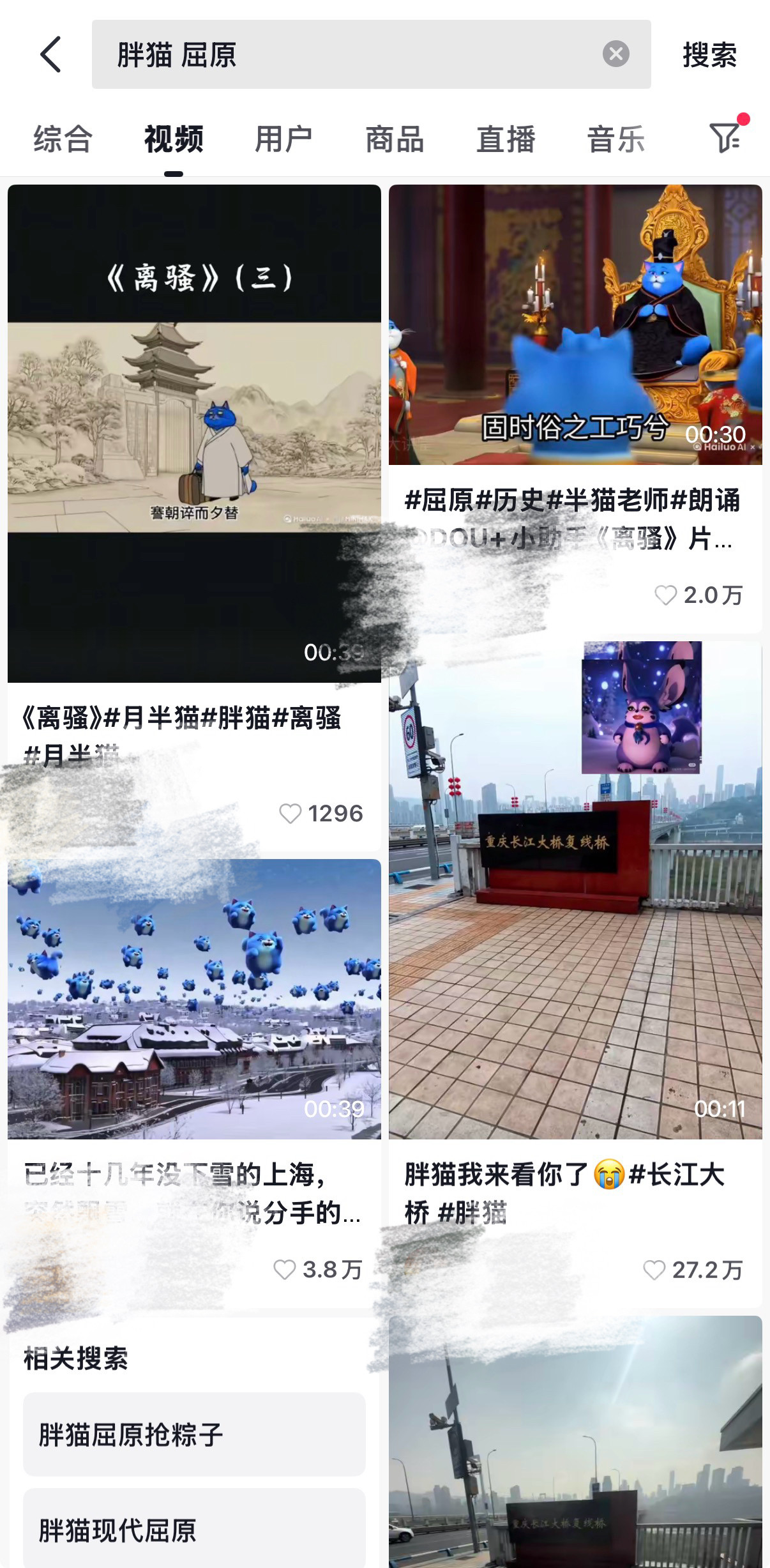Image resolution: width=770 pixels, height=1568 pixels.
Task: Switch to the 用户 tab
Action: [x=283, y=139]
